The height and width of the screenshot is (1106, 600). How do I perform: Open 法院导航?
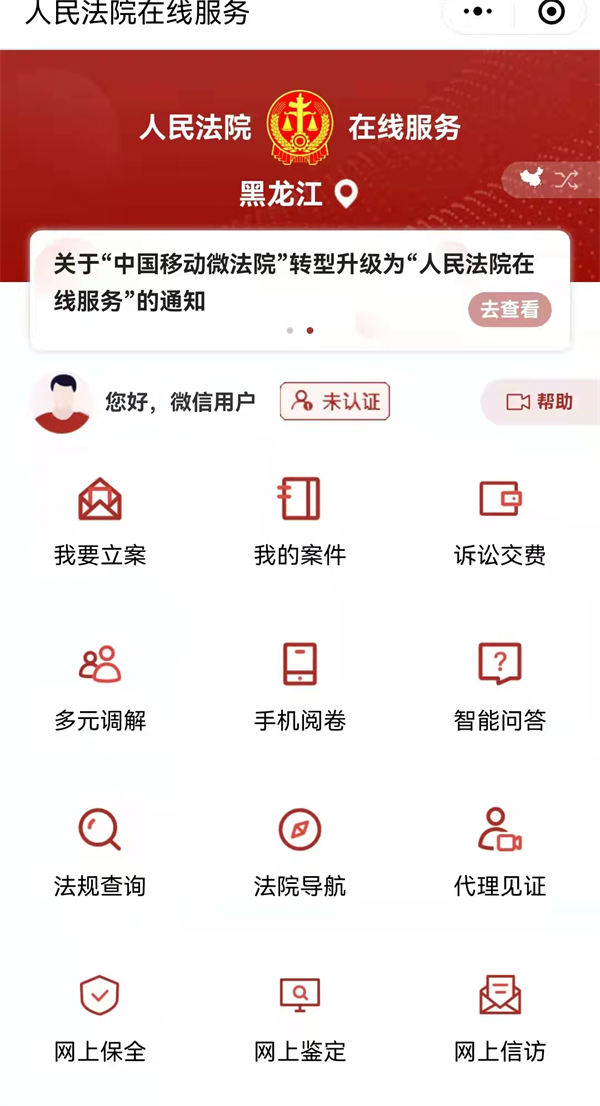[x=300, y=852]
